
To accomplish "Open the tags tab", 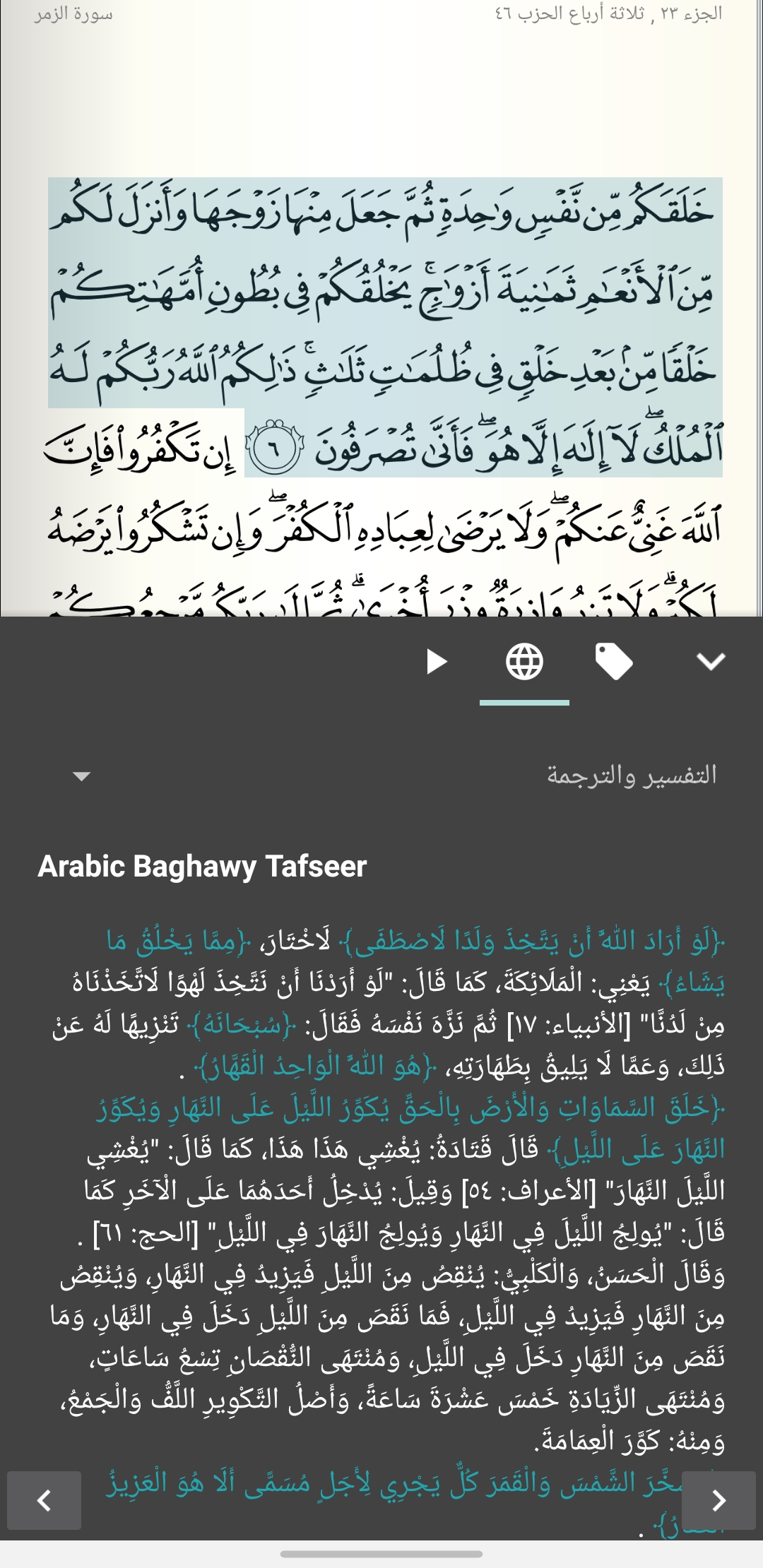I will coord(613,662).
